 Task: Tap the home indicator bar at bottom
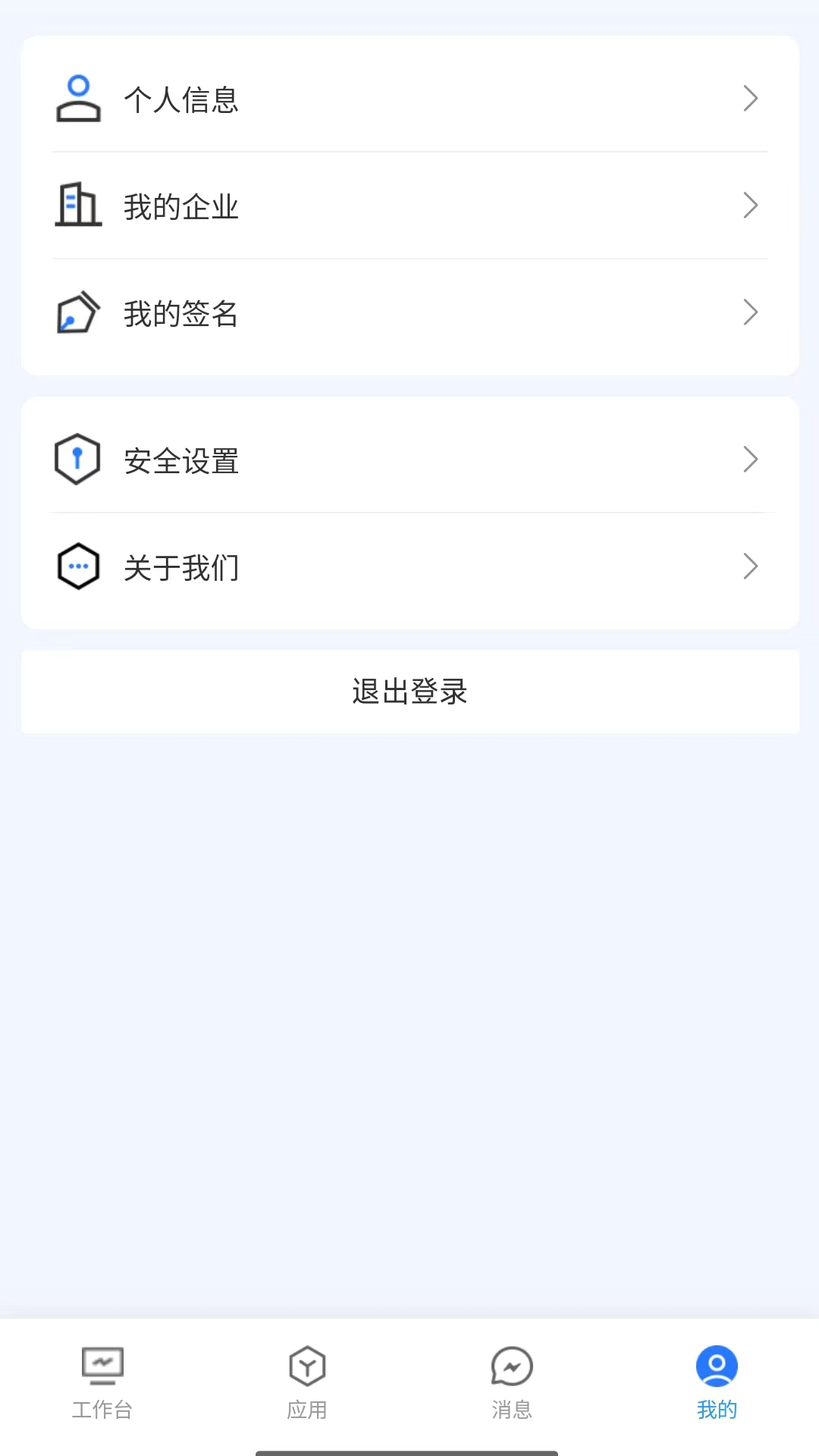[x=409, y=1450]
